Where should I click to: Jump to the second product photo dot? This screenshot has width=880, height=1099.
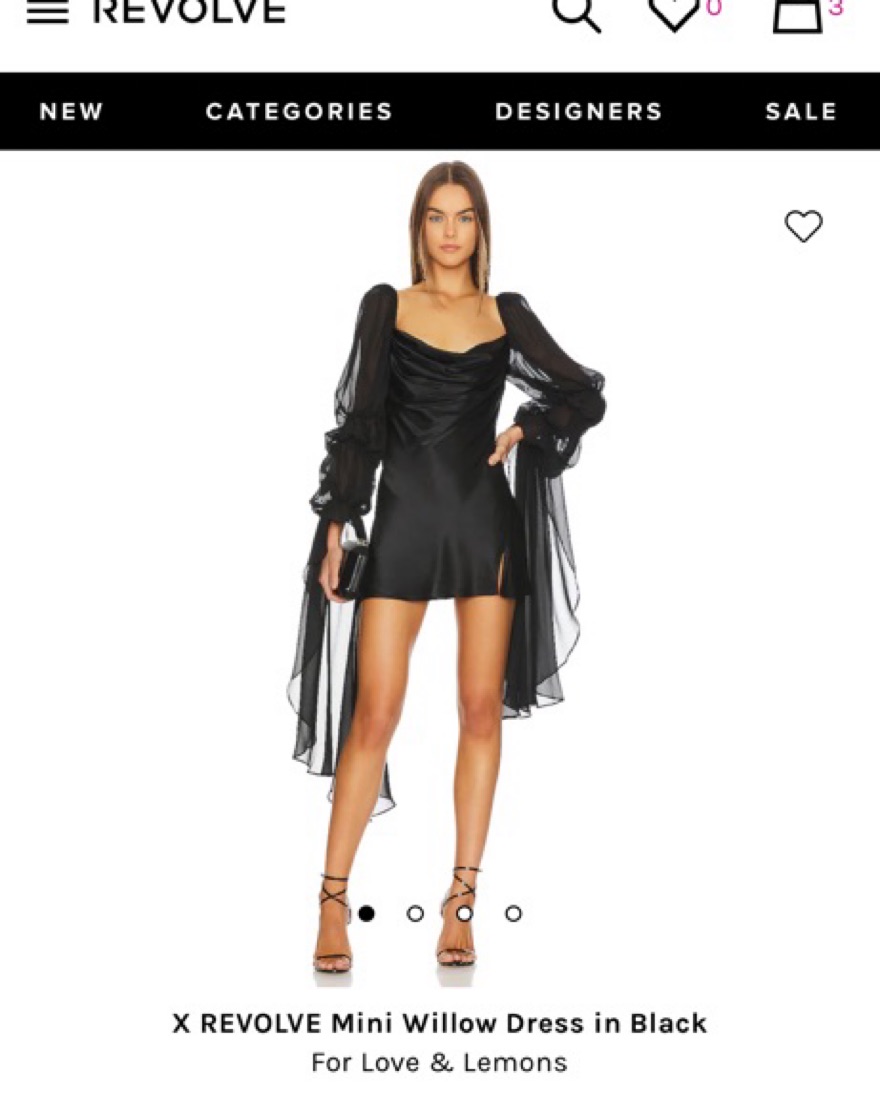coord(415,913)
